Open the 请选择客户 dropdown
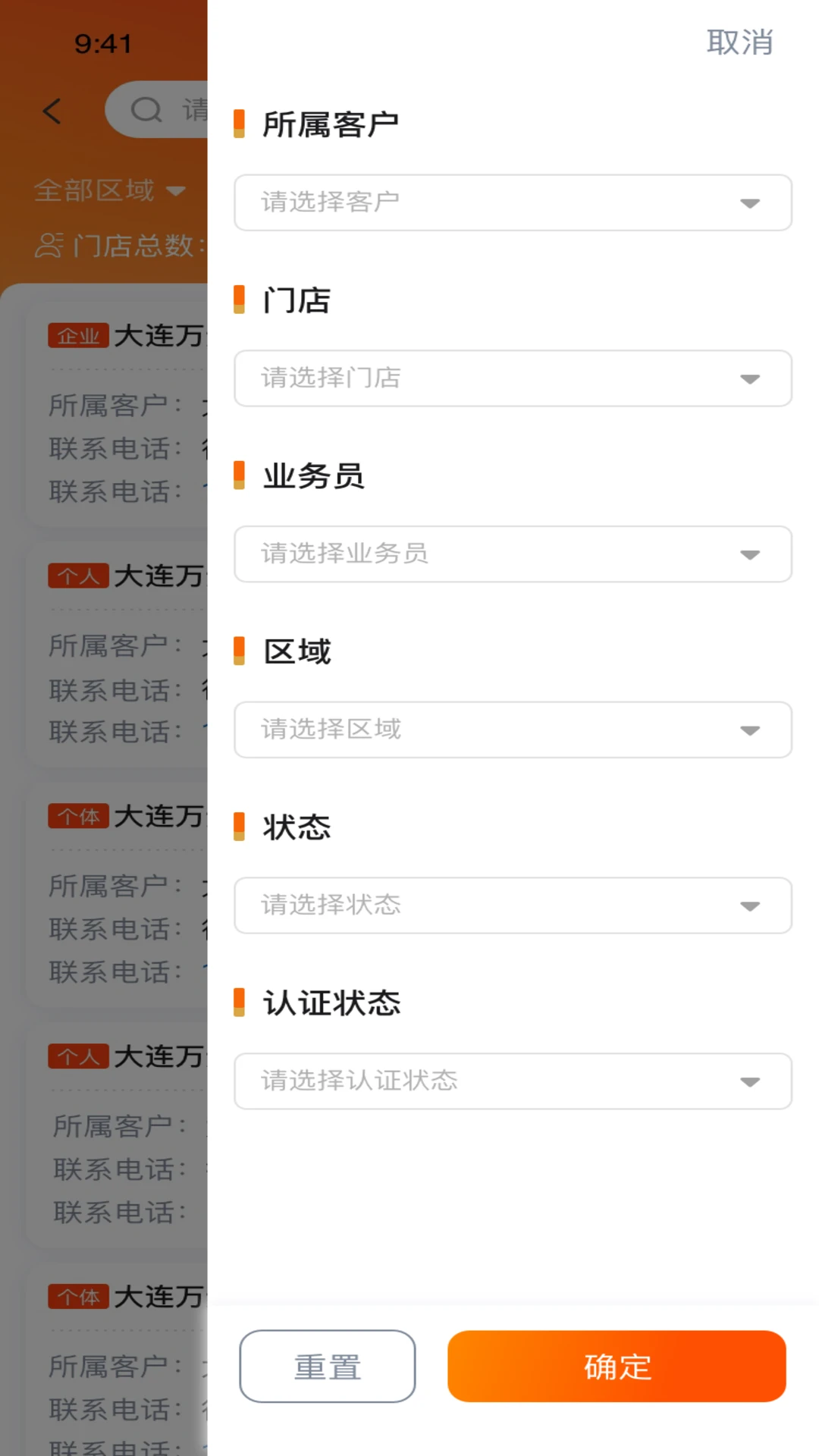The width and height of the screenshot is (819, 1456). [x=513, y=202]
